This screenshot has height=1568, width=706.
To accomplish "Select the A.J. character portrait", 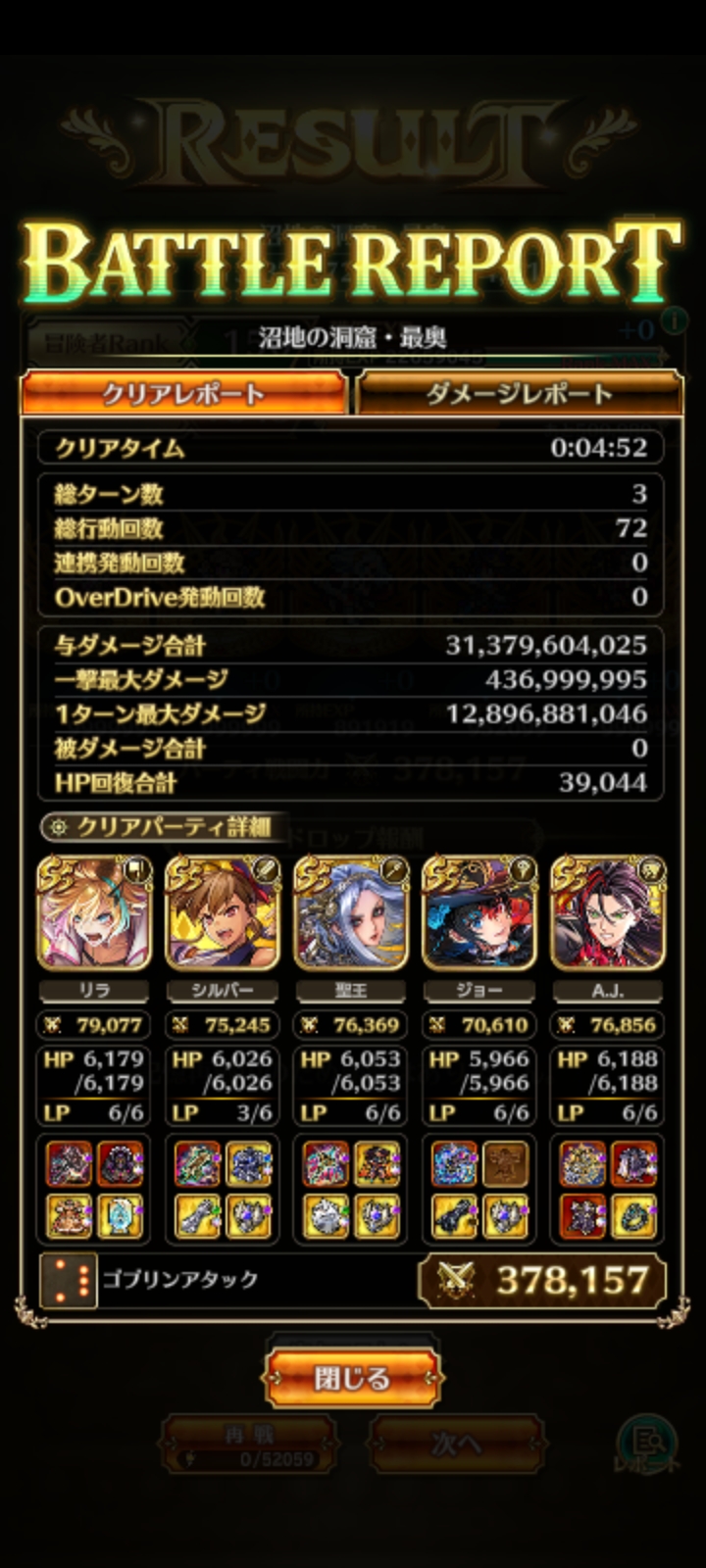I will [608, 912].
